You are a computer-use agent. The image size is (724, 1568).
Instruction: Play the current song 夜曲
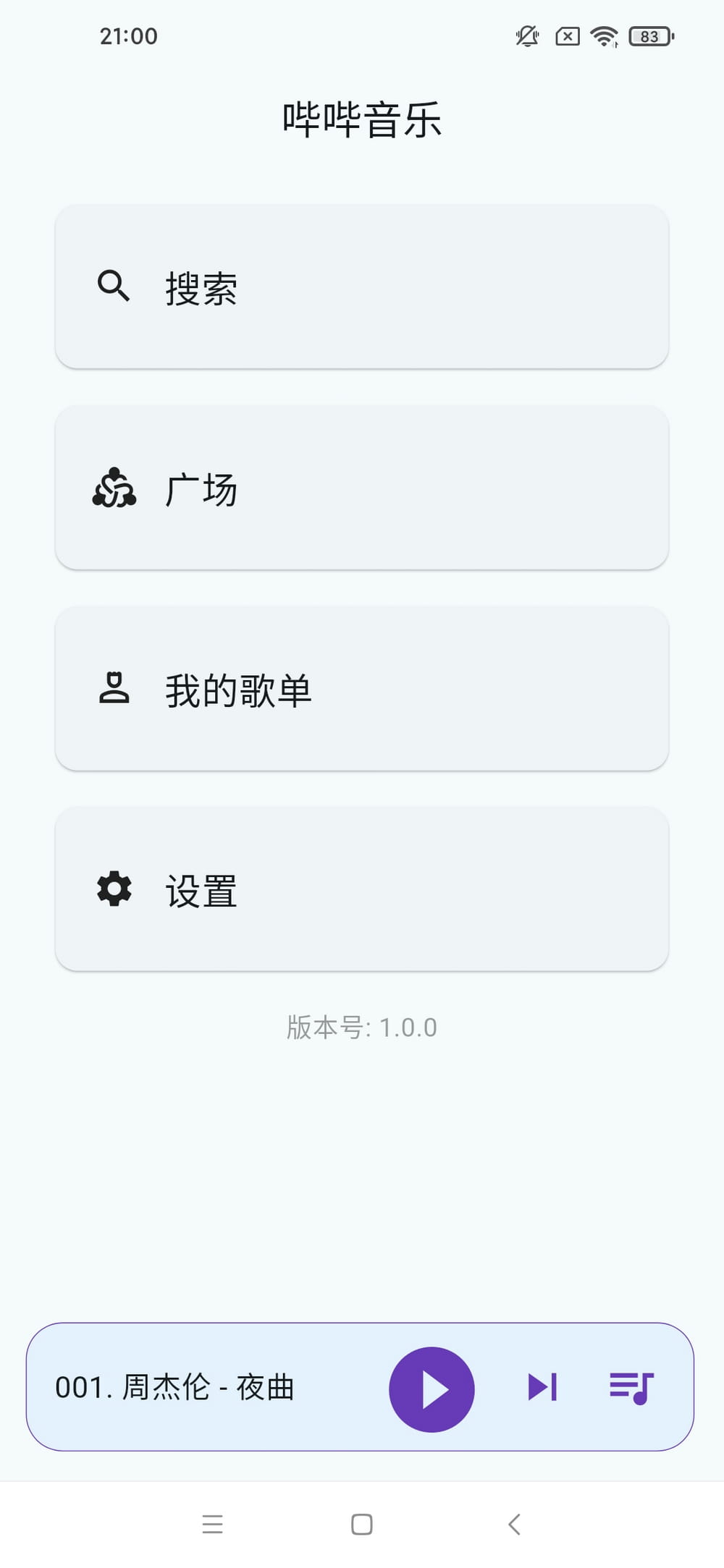(x=431, y=1388)
